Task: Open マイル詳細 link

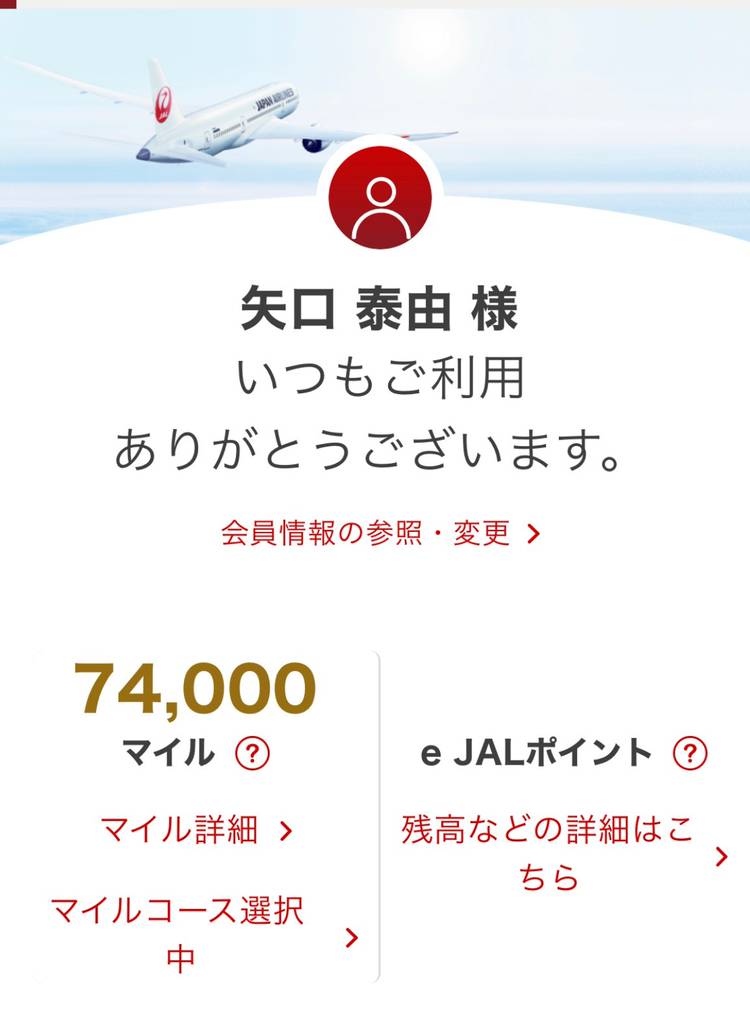Action: pyautogui.click(x=196, y=830)
